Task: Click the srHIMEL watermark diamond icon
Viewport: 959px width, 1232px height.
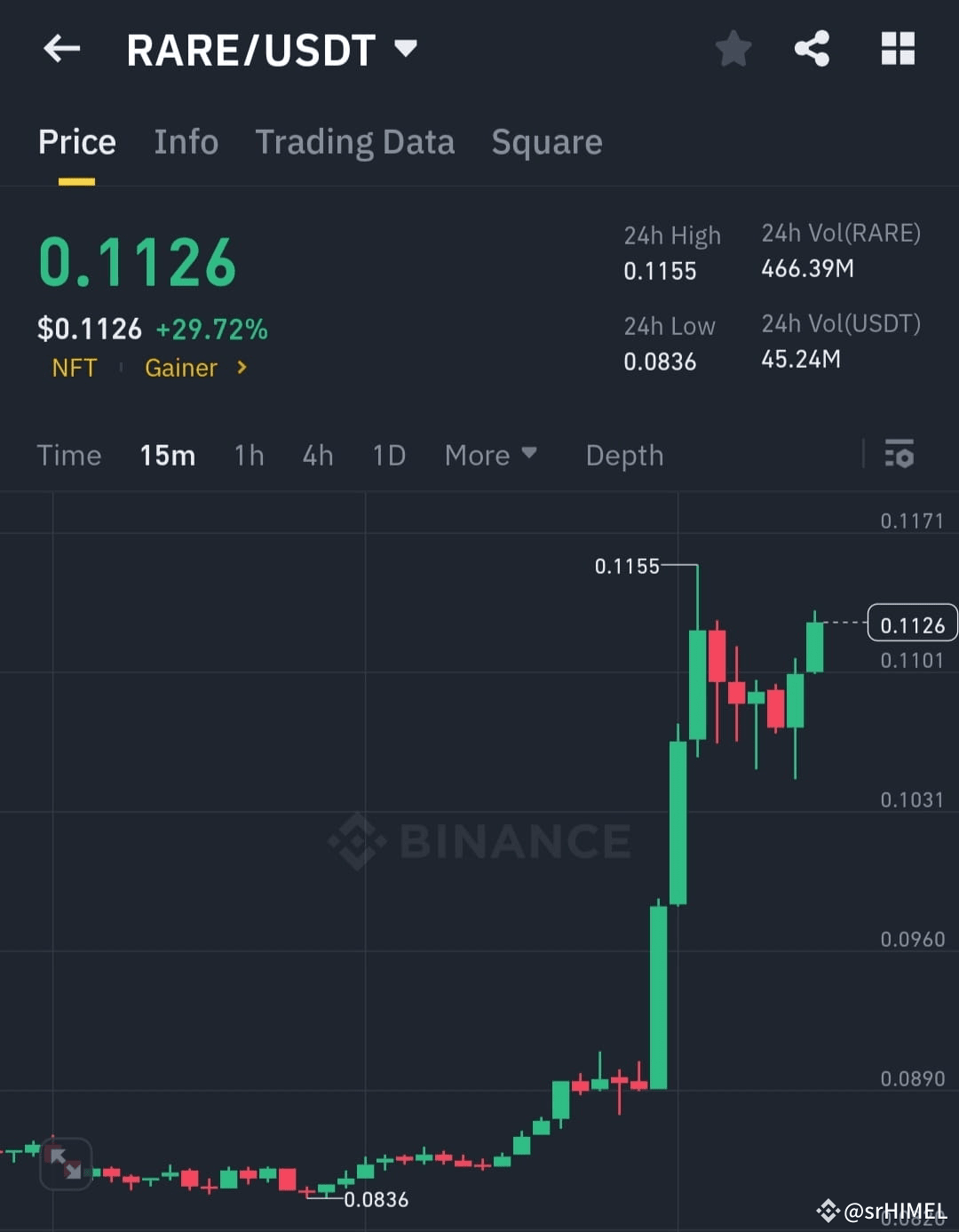Action: coord(828,1210)
